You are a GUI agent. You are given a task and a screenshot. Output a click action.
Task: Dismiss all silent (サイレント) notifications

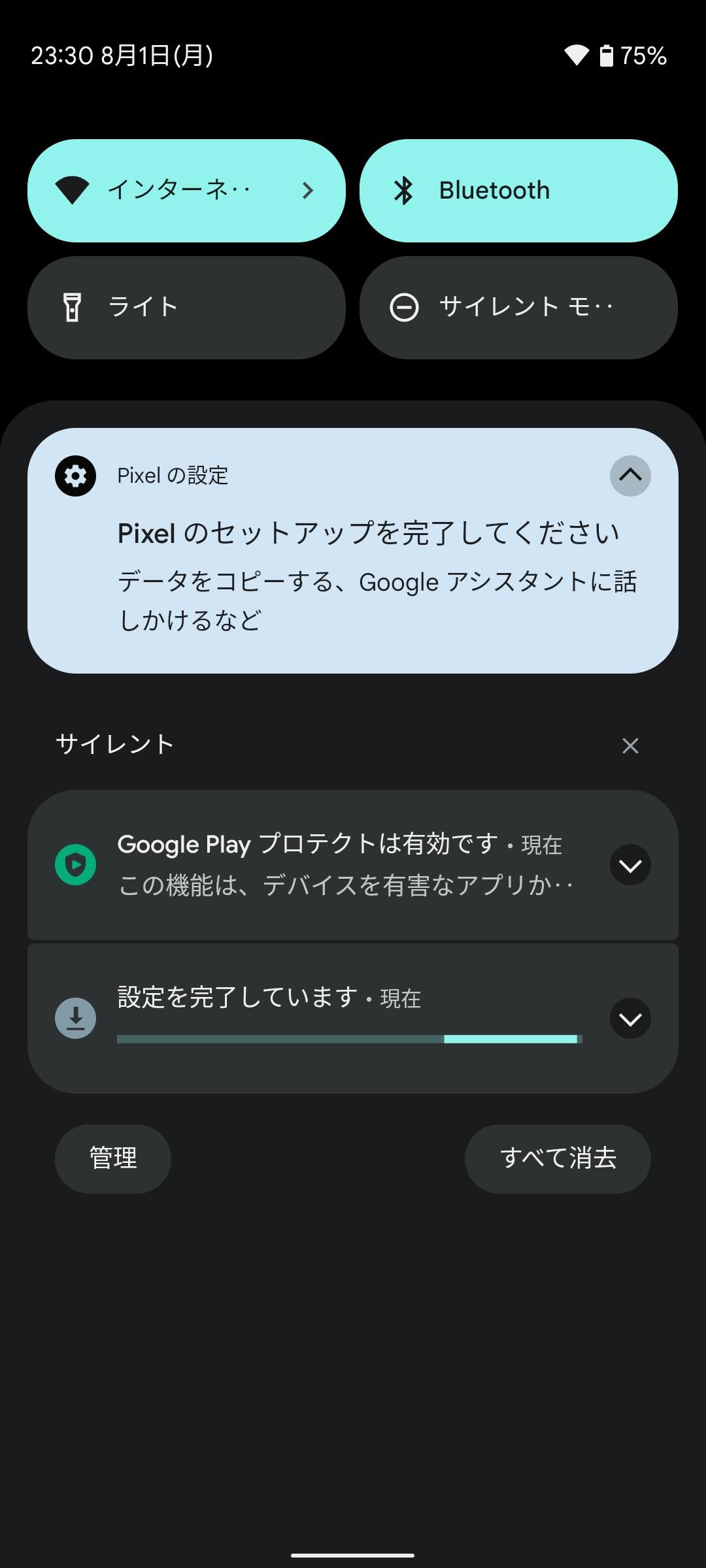pyautogui.click(x=630, y=745)
